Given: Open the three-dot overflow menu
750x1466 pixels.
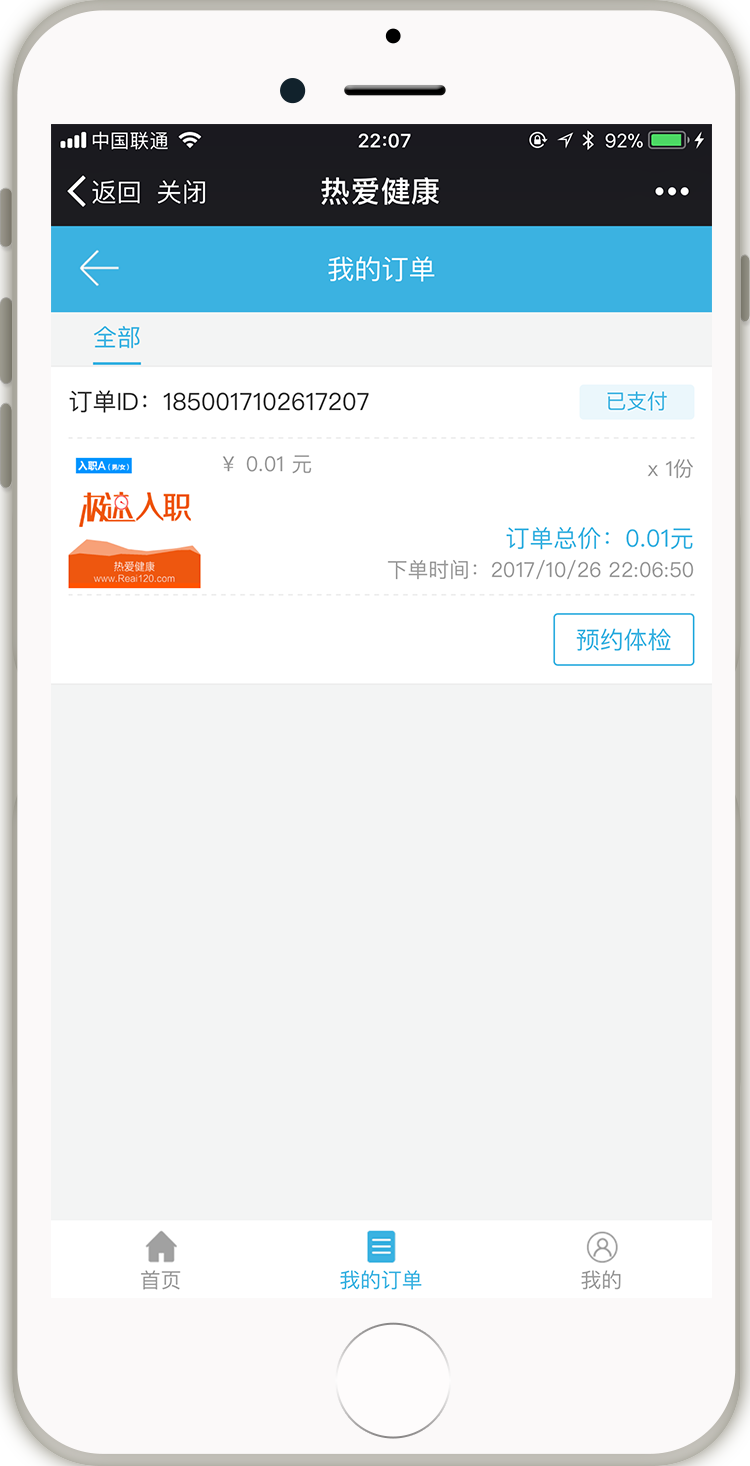Looking at the screenshot, I should click(x=671, y=192).
